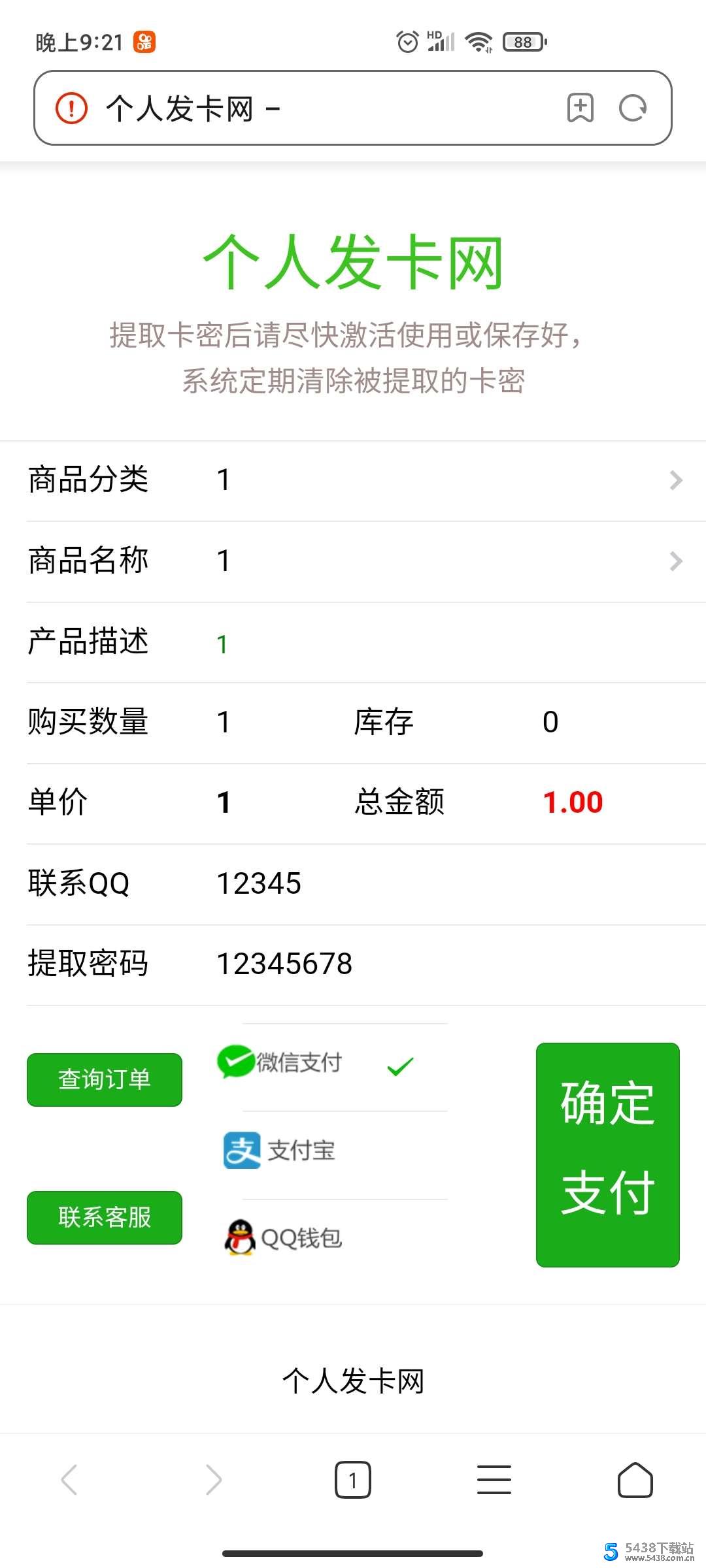
Task: Go to the browser home page
Action: 635,1480
